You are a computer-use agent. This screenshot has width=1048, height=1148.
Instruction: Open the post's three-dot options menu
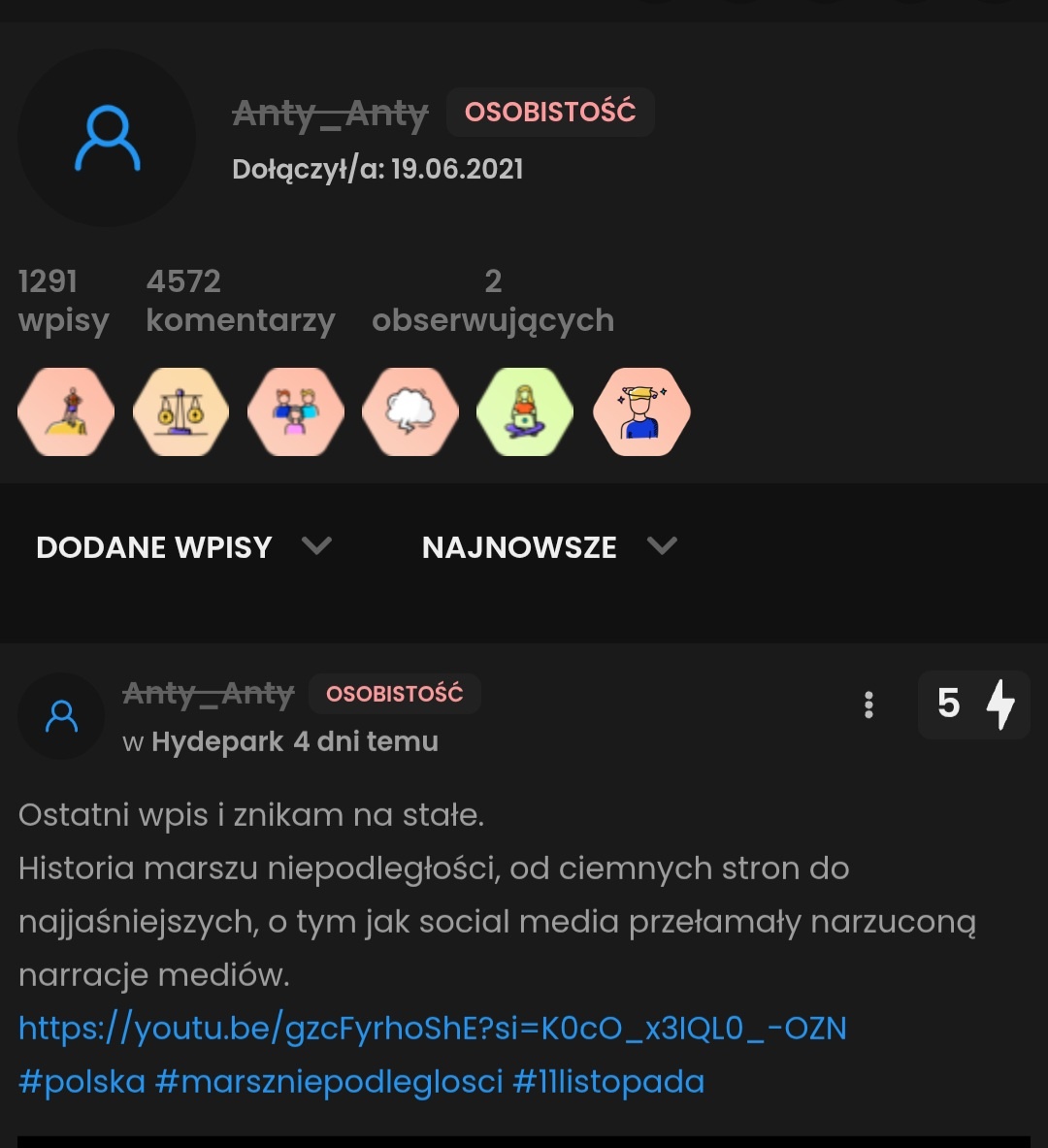pyautogui.click(x=868, y=705)
